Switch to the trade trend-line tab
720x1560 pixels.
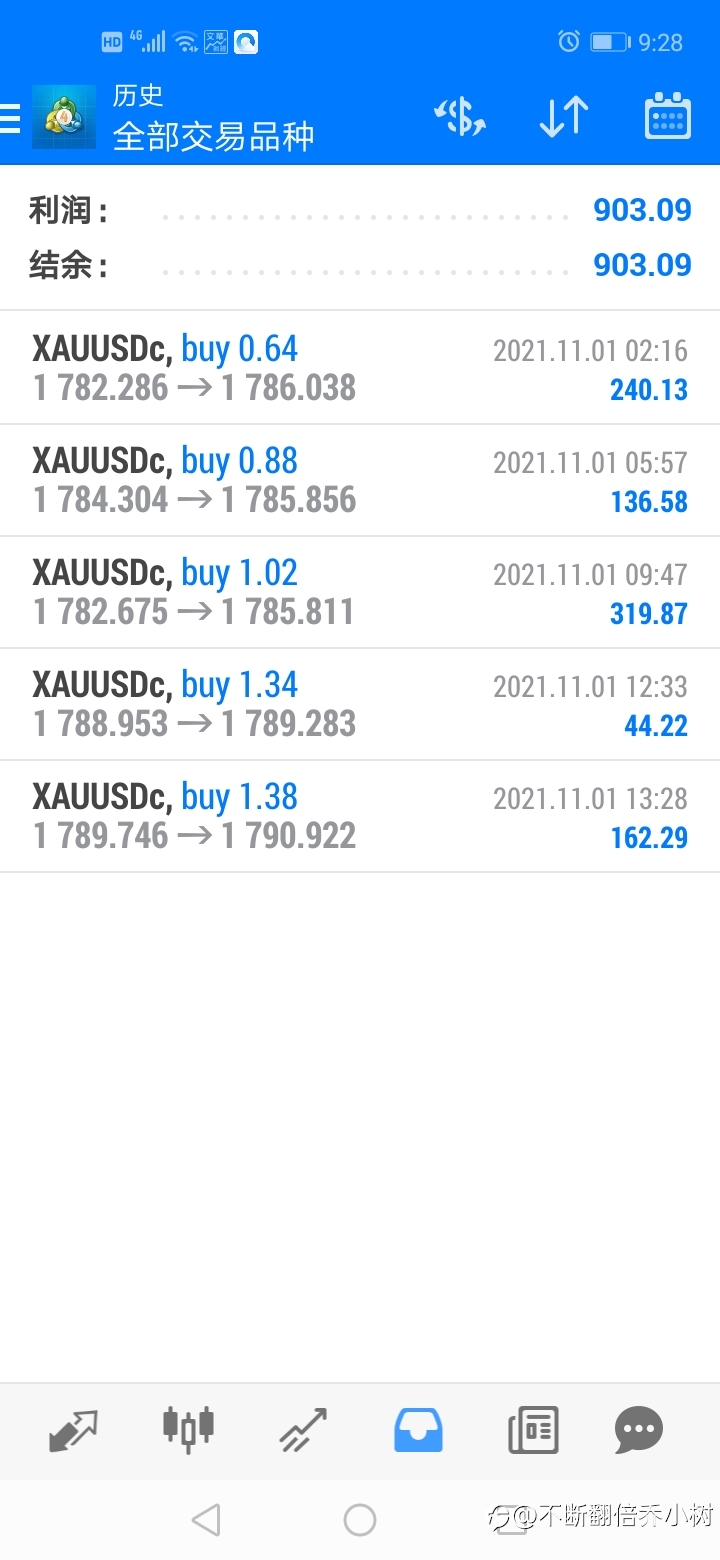[303, 1430]
